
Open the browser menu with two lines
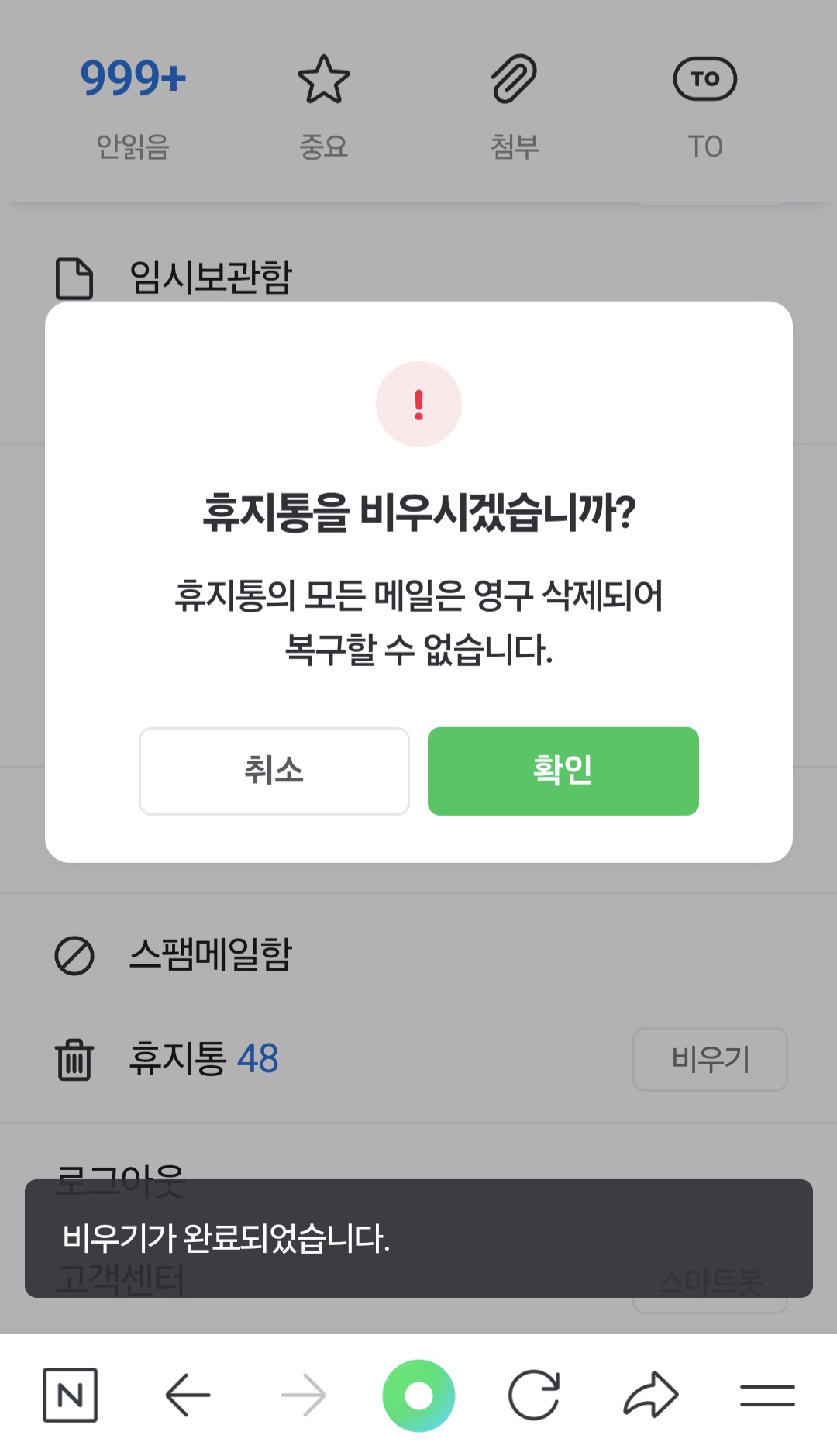click(766, 1395)
